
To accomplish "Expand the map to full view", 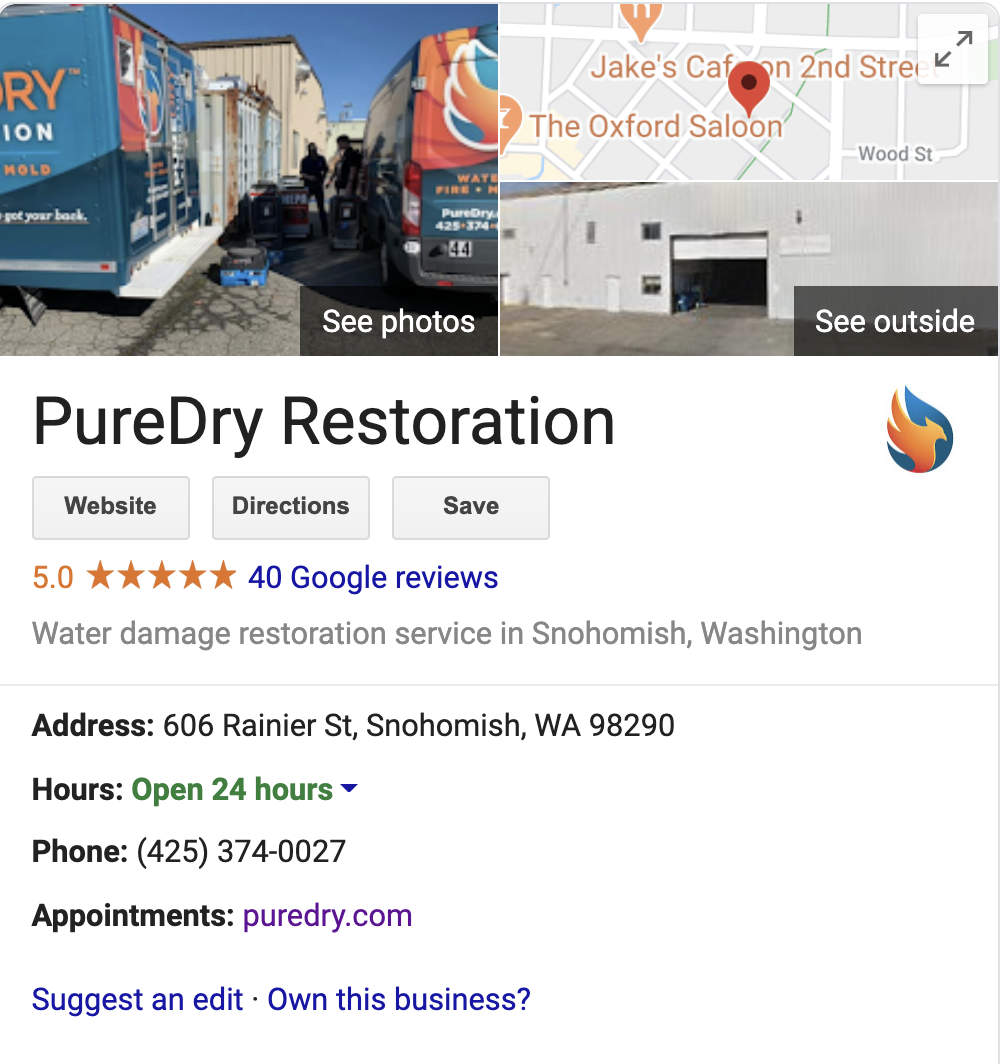I will pyautogui.click(x=952, y=51).
